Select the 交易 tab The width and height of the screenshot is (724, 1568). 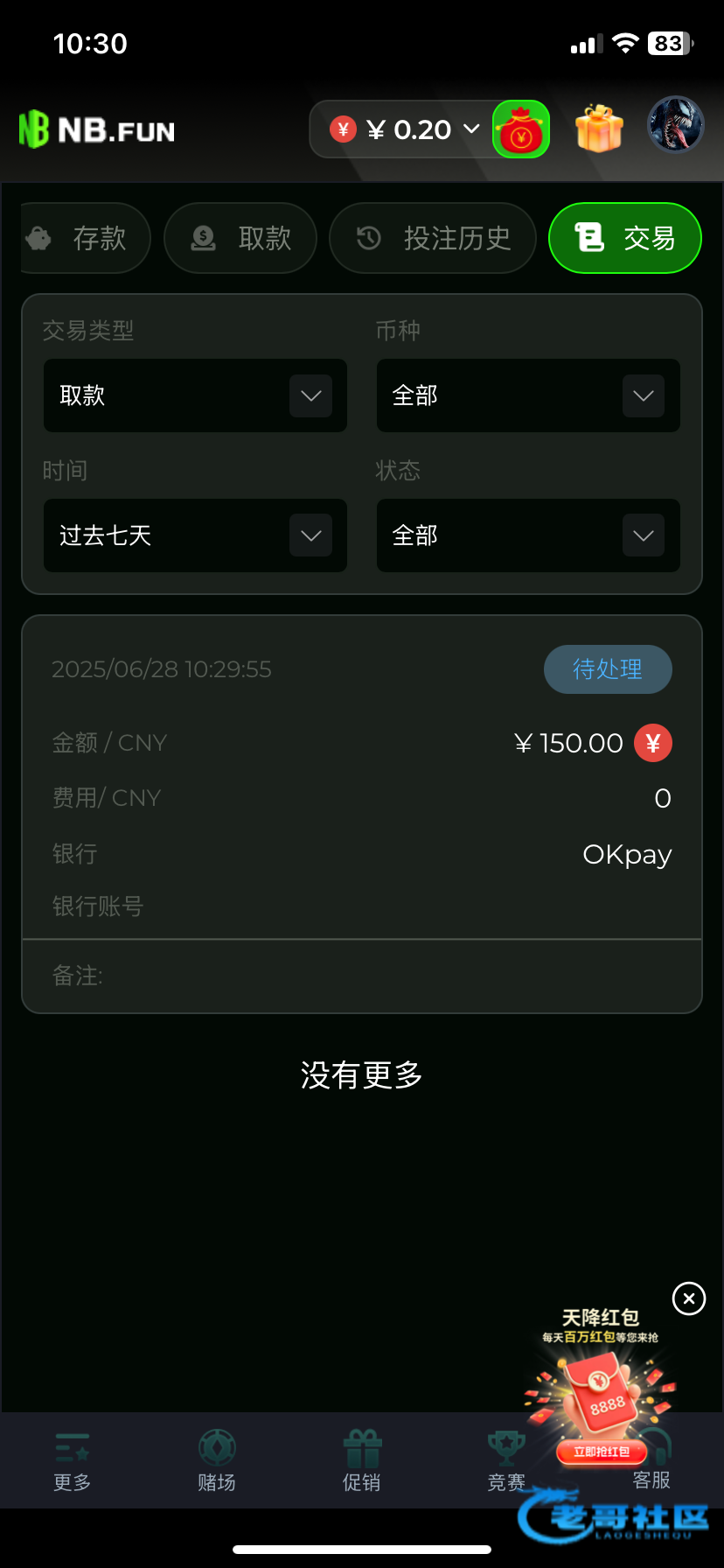624,238
